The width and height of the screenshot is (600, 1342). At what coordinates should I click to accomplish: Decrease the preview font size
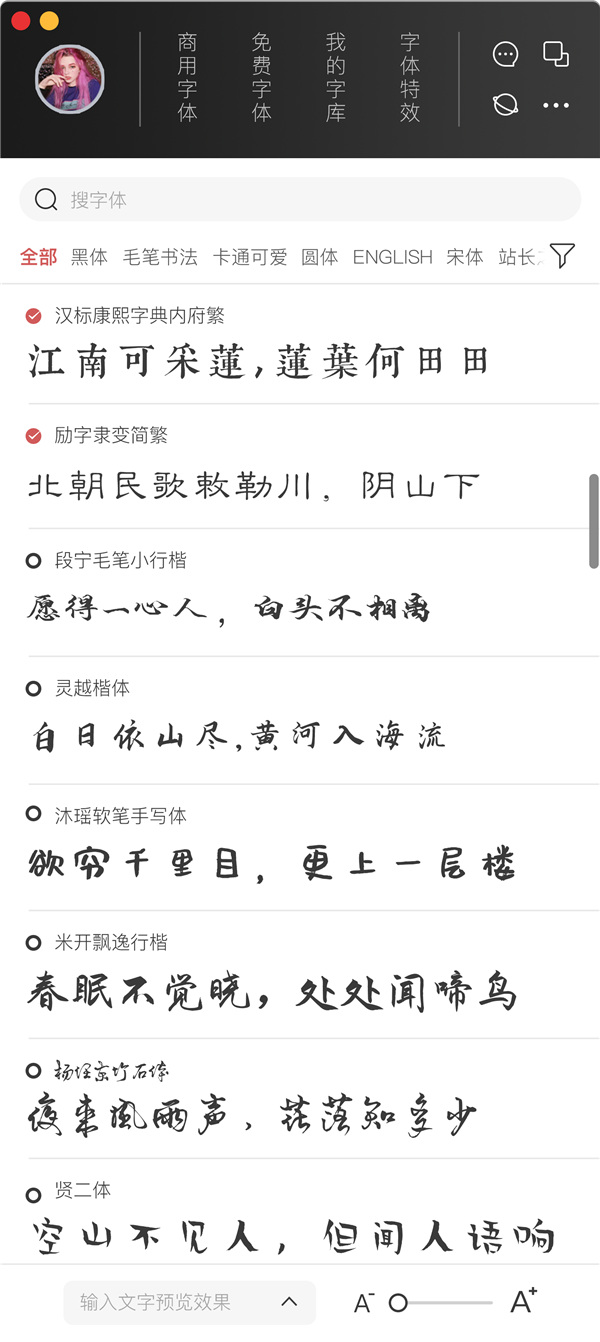363,1302
